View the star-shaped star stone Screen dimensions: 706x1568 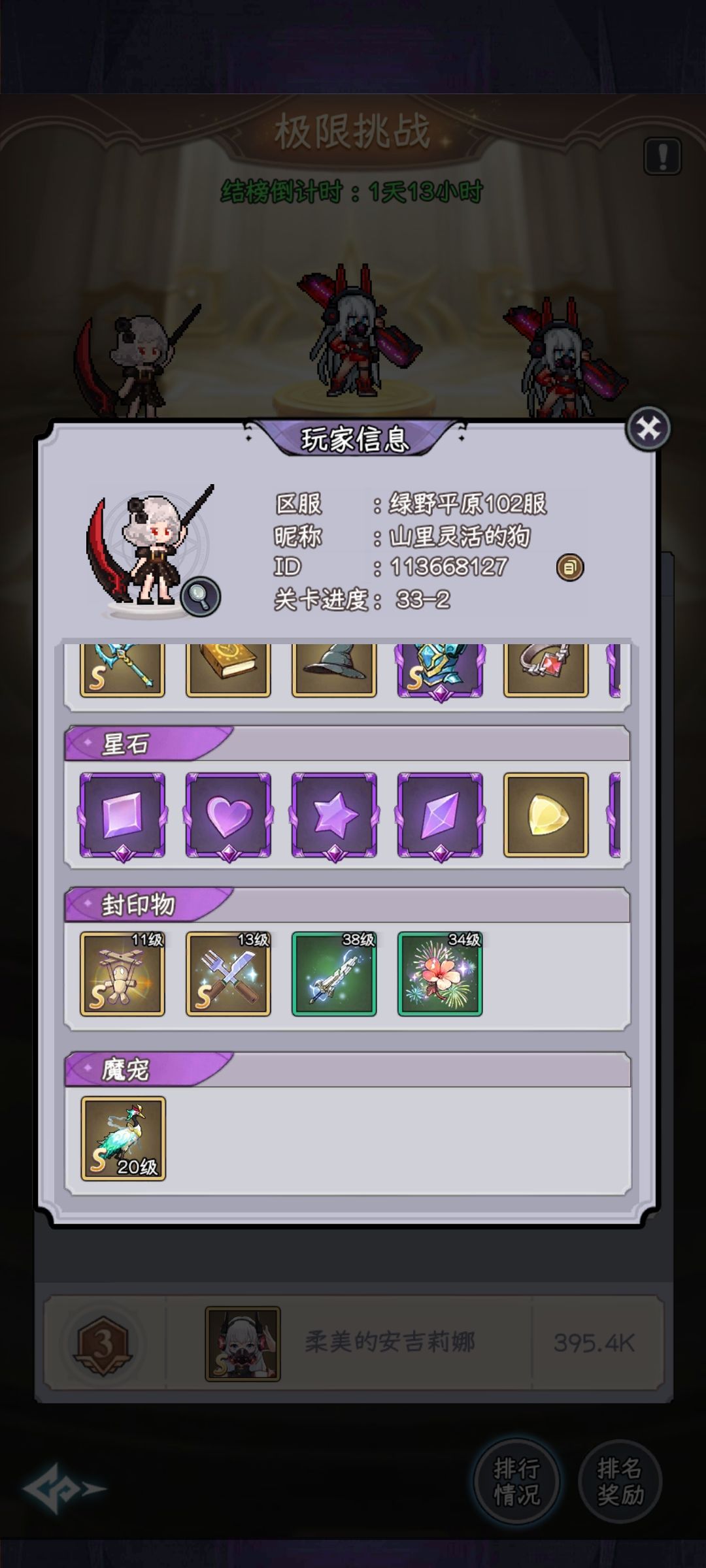click(334, 815)
